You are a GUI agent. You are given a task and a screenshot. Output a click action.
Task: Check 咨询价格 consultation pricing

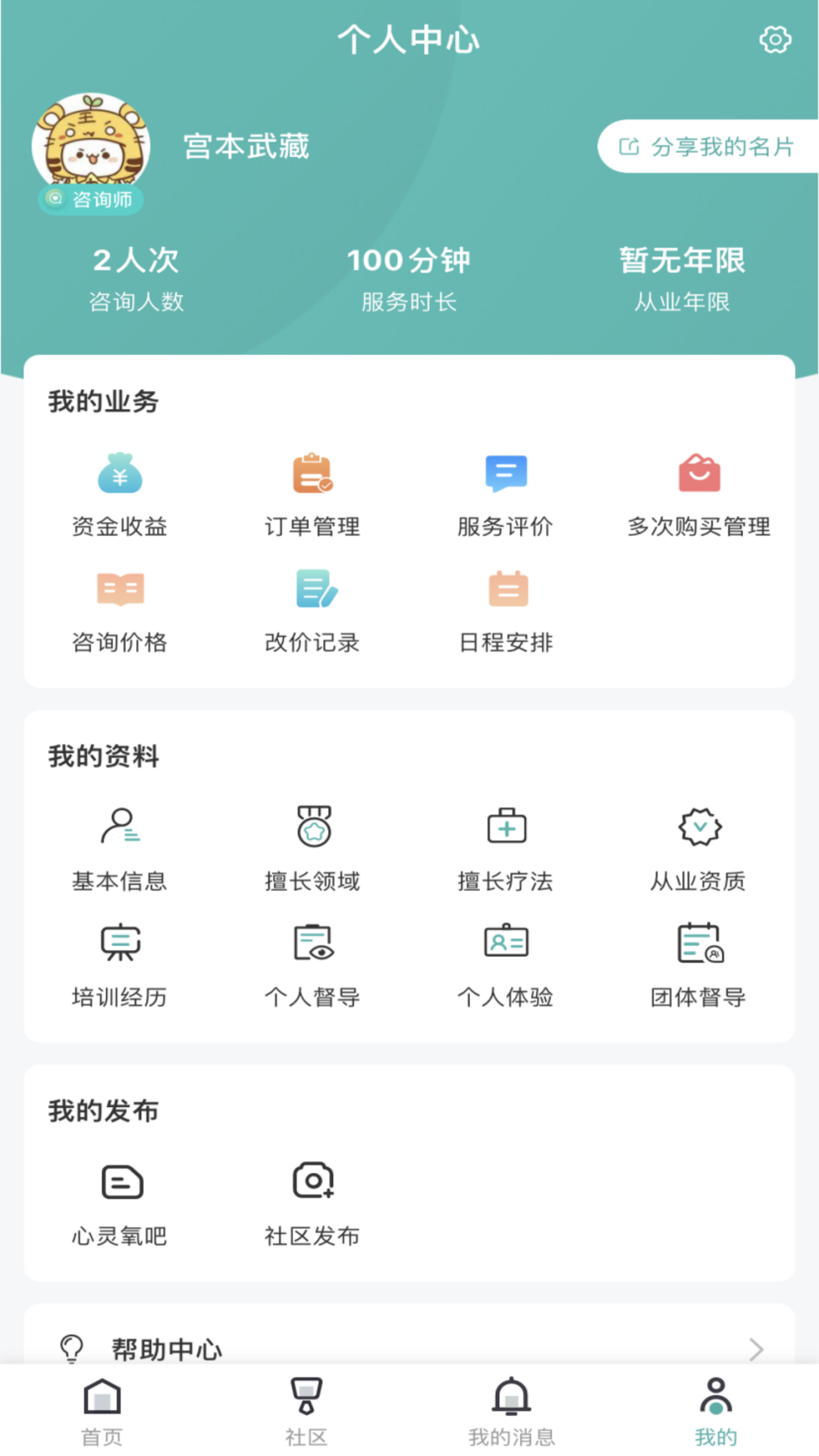point(120,610)
